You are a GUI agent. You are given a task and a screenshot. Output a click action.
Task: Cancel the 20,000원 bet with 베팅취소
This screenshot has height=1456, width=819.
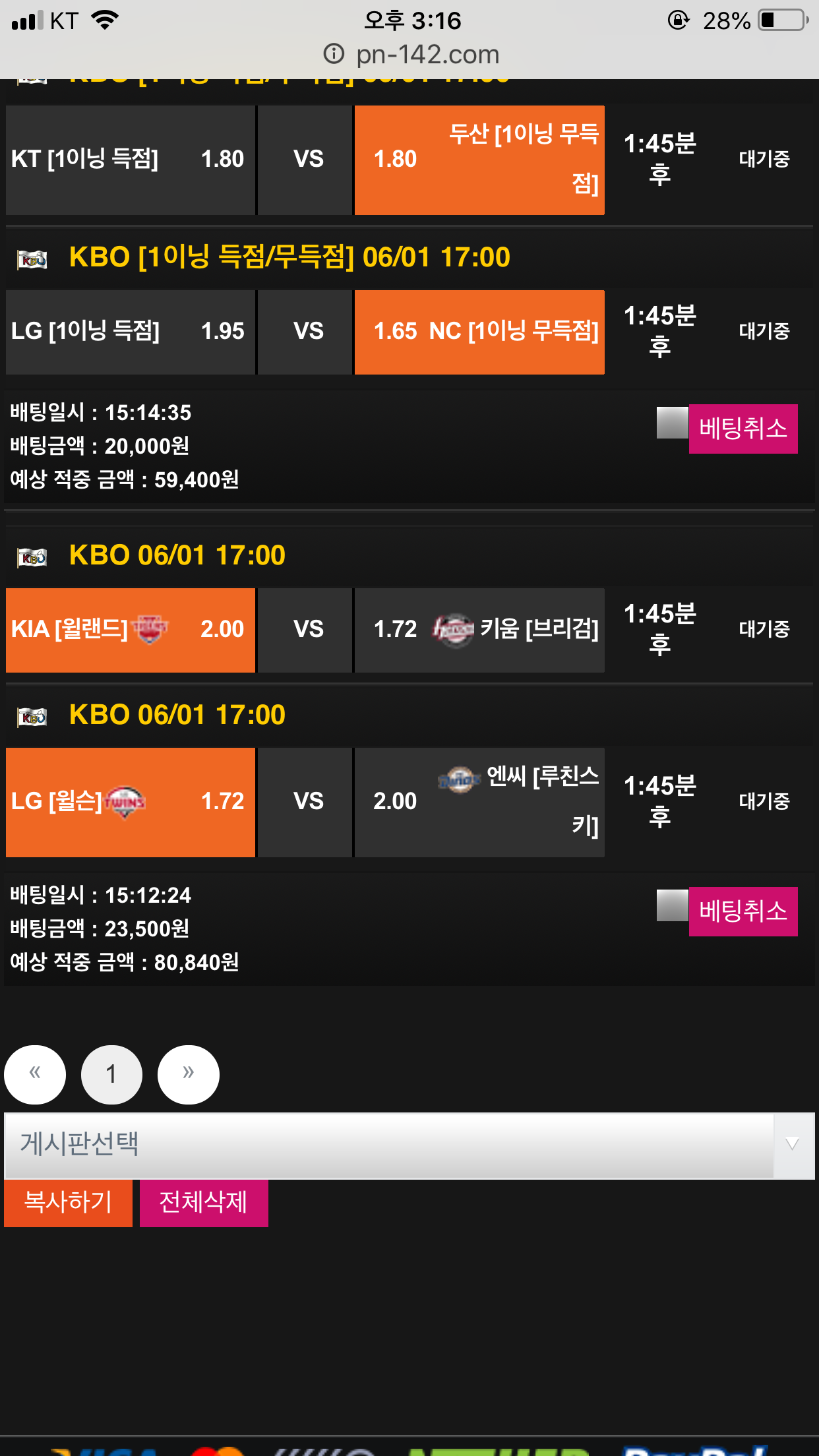point(743,429)
